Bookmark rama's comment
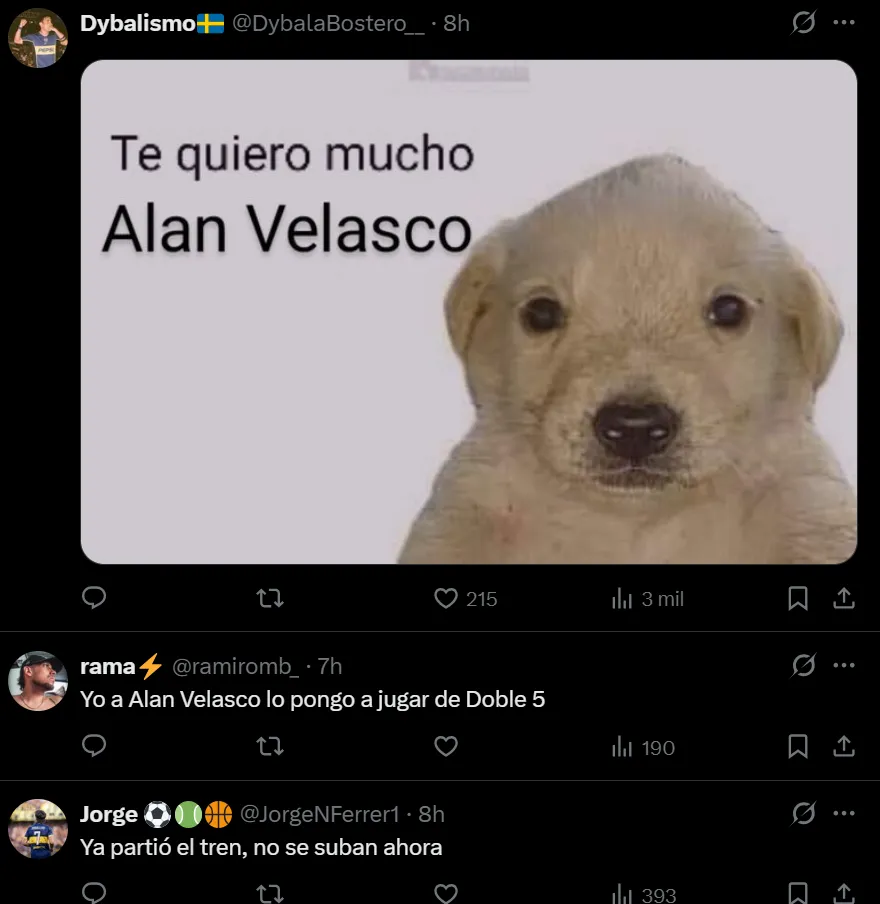The image size is (880, 904). pyautogui.click(x=798, y=746)
